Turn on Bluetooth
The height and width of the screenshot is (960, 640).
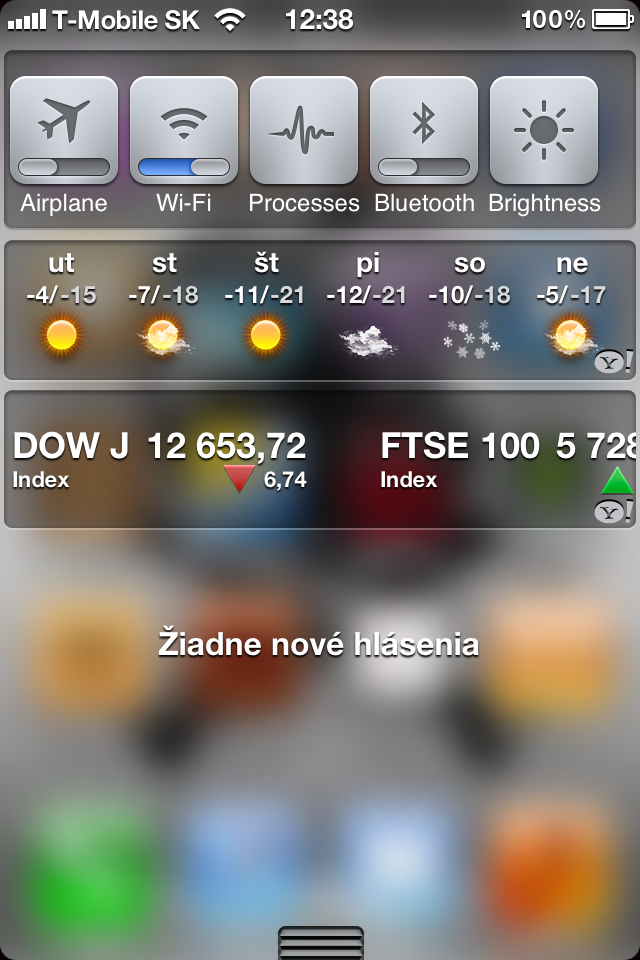point(424,131)
